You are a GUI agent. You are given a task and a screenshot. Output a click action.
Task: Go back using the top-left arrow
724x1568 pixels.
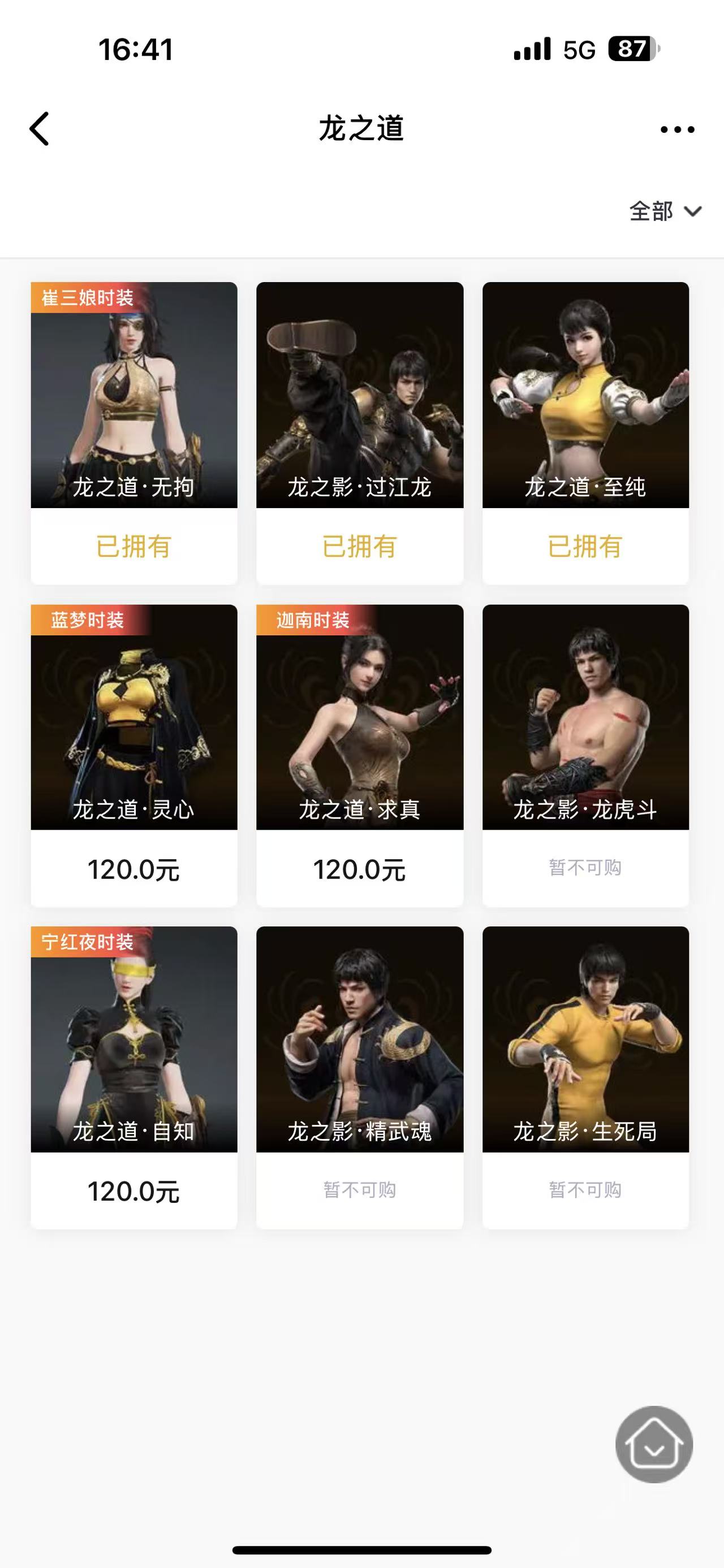coord(40,129)
